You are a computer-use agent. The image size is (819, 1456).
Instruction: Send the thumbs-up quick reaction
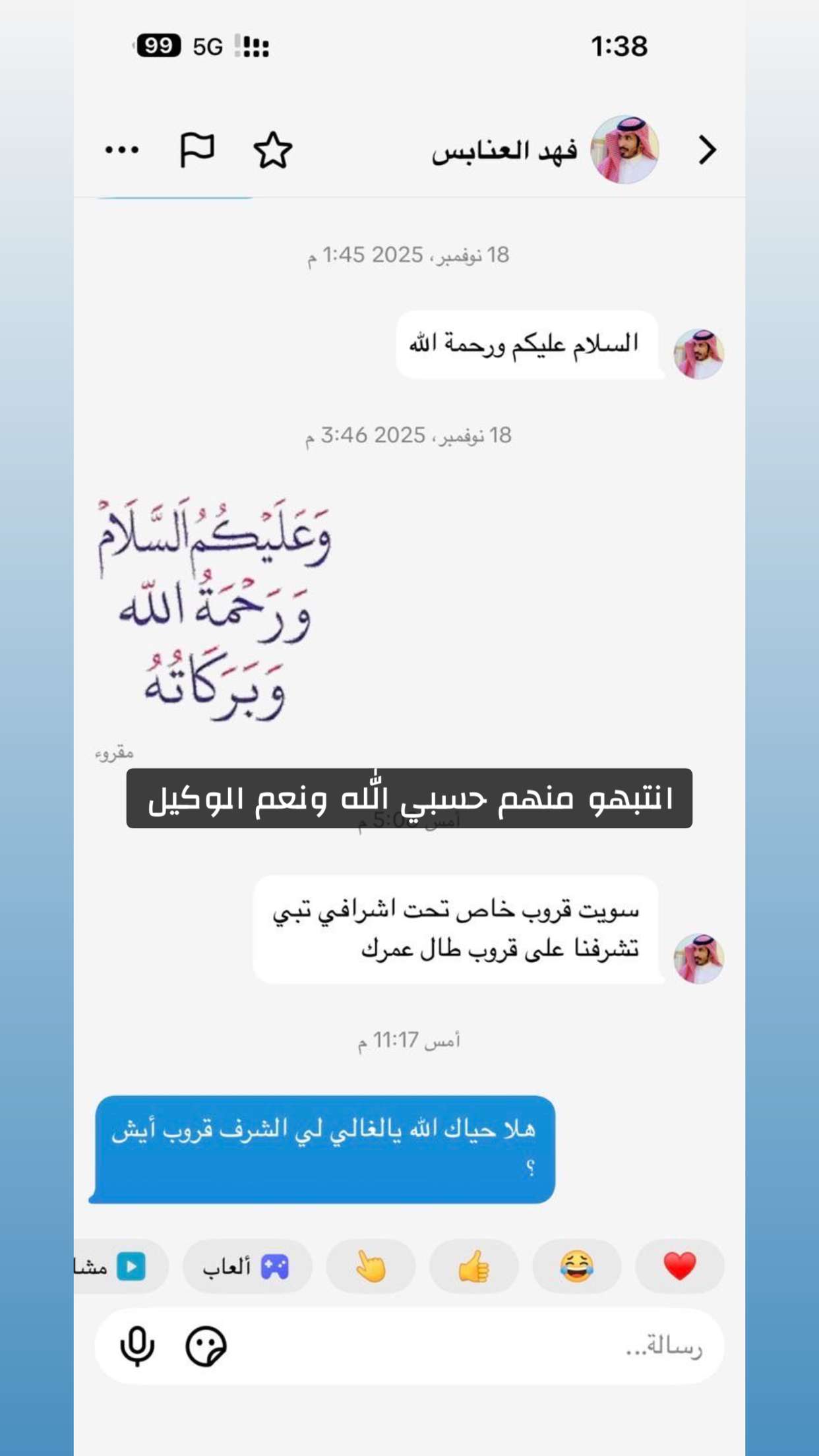[473, 1266]
